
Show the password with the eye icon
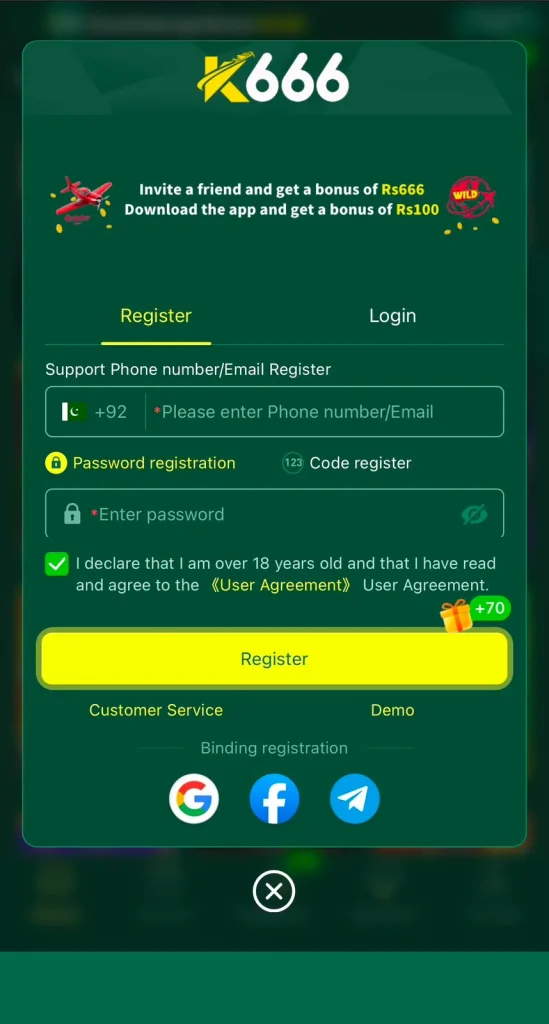475,515
